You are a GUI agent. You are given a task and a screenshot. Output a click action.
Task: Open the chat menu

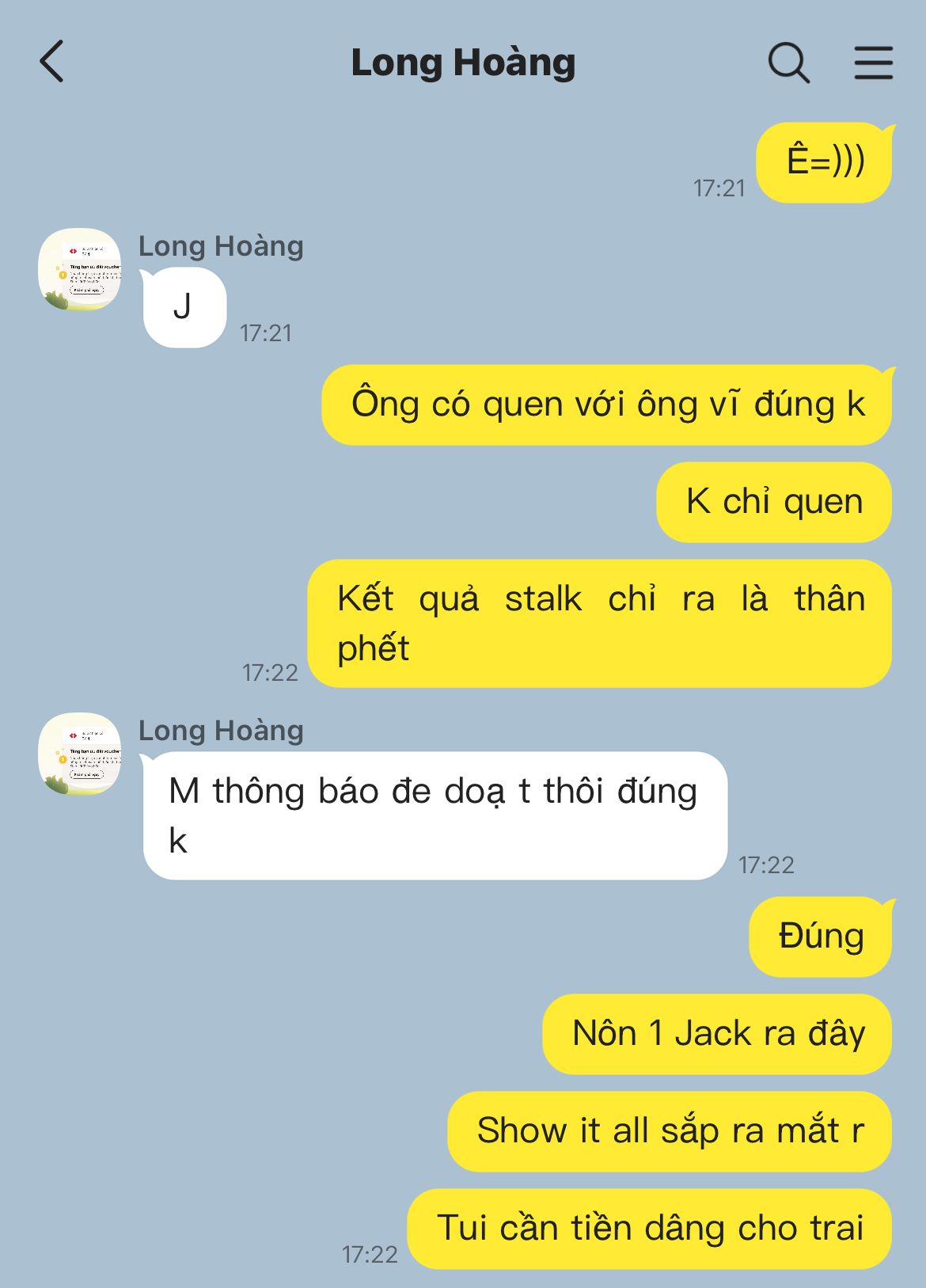[873, 63]
